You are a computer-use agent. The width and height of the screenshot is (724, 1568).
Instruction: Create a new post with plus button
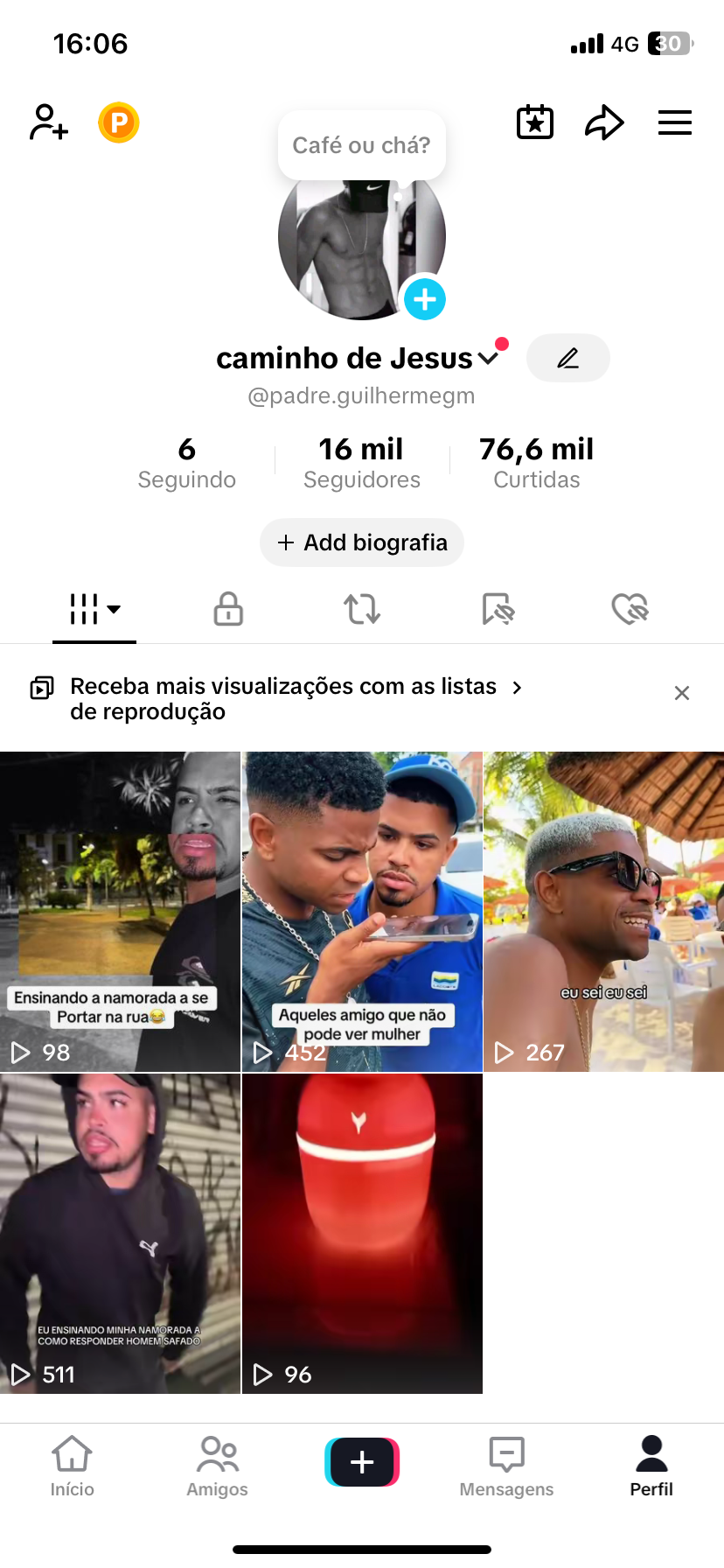[x=362, y=1462]
